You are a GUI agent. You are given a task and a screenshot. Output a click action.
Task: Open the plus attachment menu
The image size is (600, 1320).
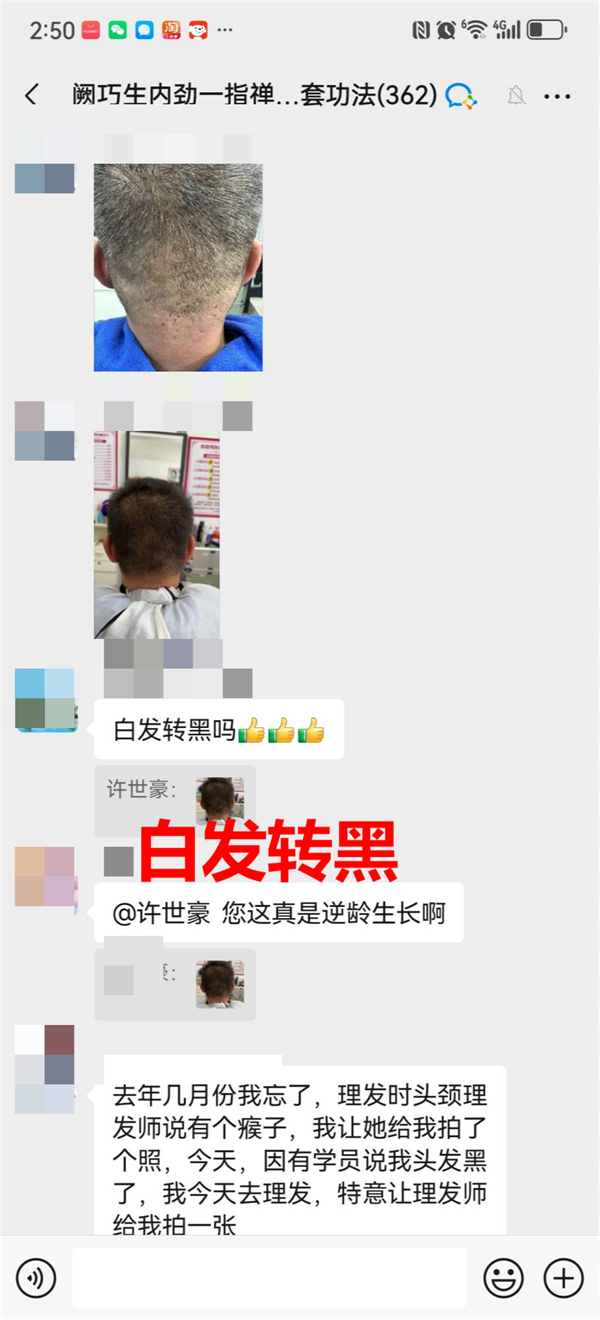point(563,1277)
